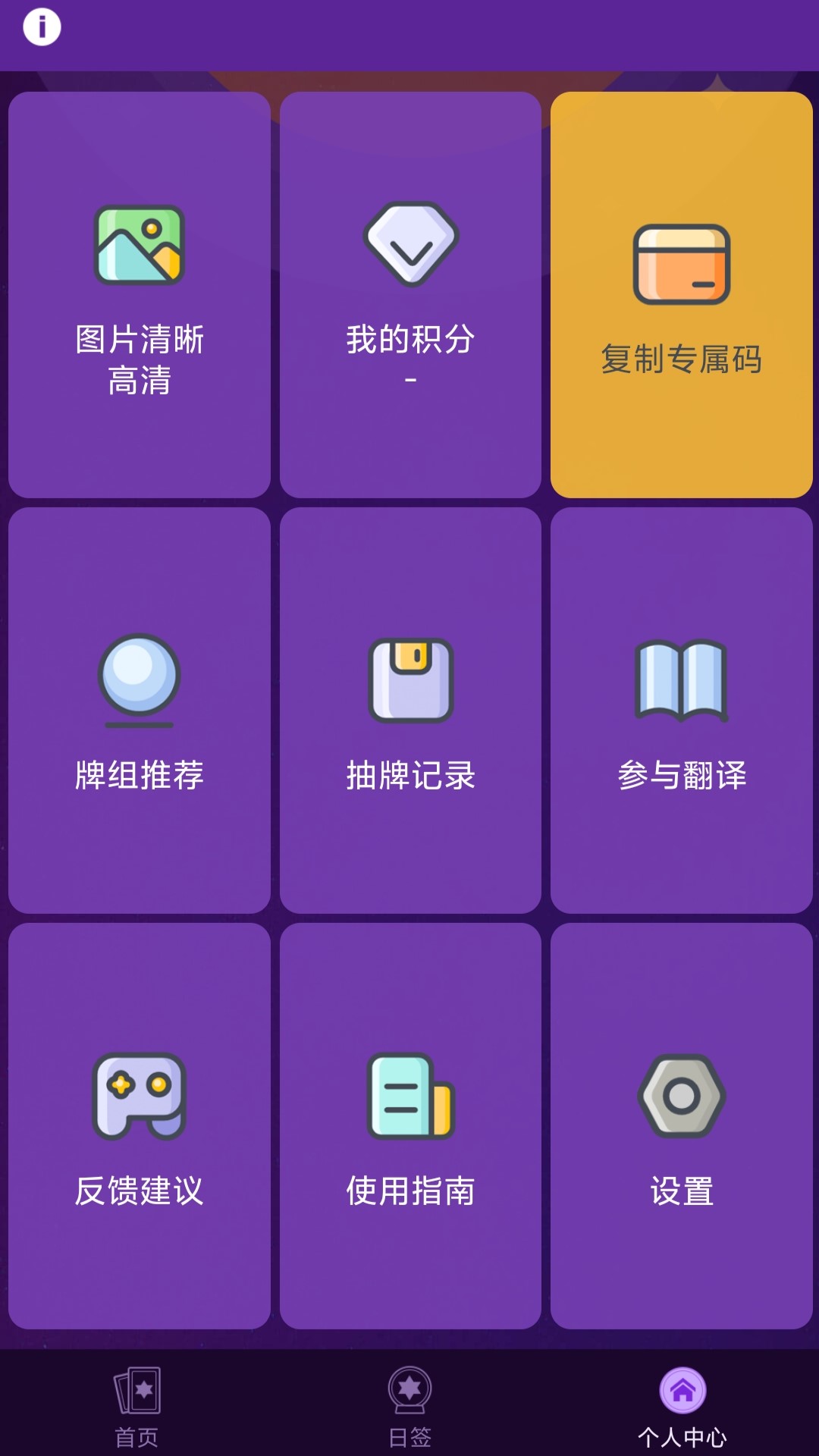Select the floppy disk icon for 抽牌记录
The image size is (819, 1456).
coord(409,679)
